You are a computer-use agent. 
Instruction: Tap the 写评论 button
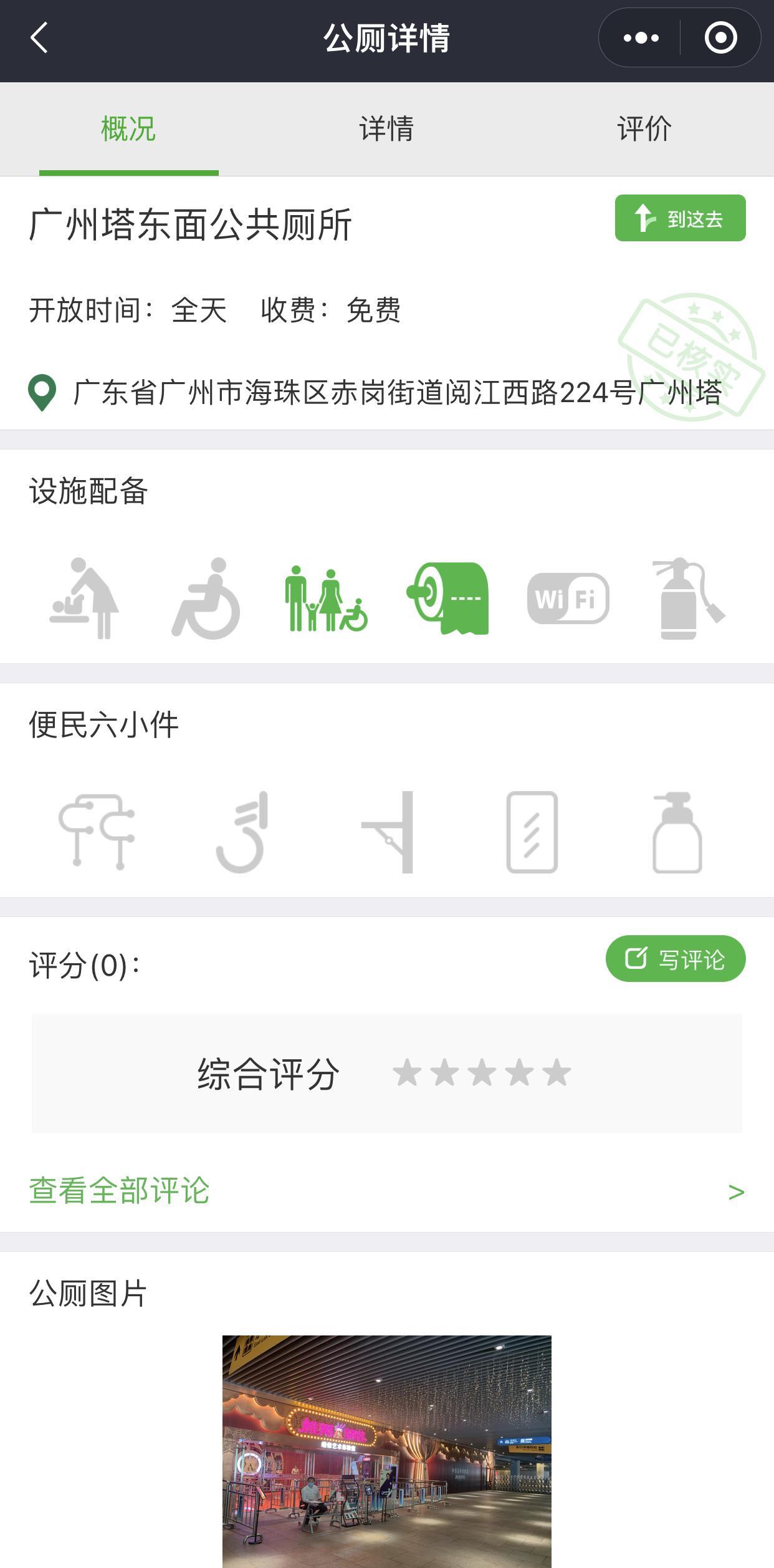click(x=675, y=959)
